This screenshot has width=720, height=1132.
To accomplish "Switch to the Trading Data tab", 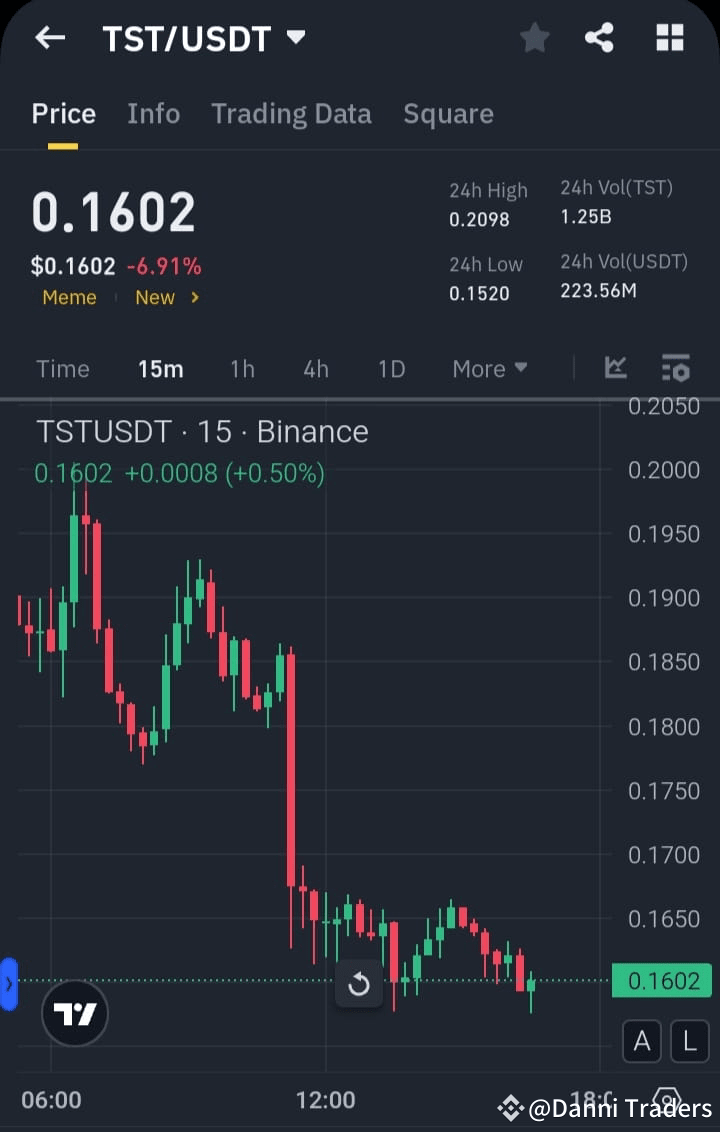I will tap(291, 113).
